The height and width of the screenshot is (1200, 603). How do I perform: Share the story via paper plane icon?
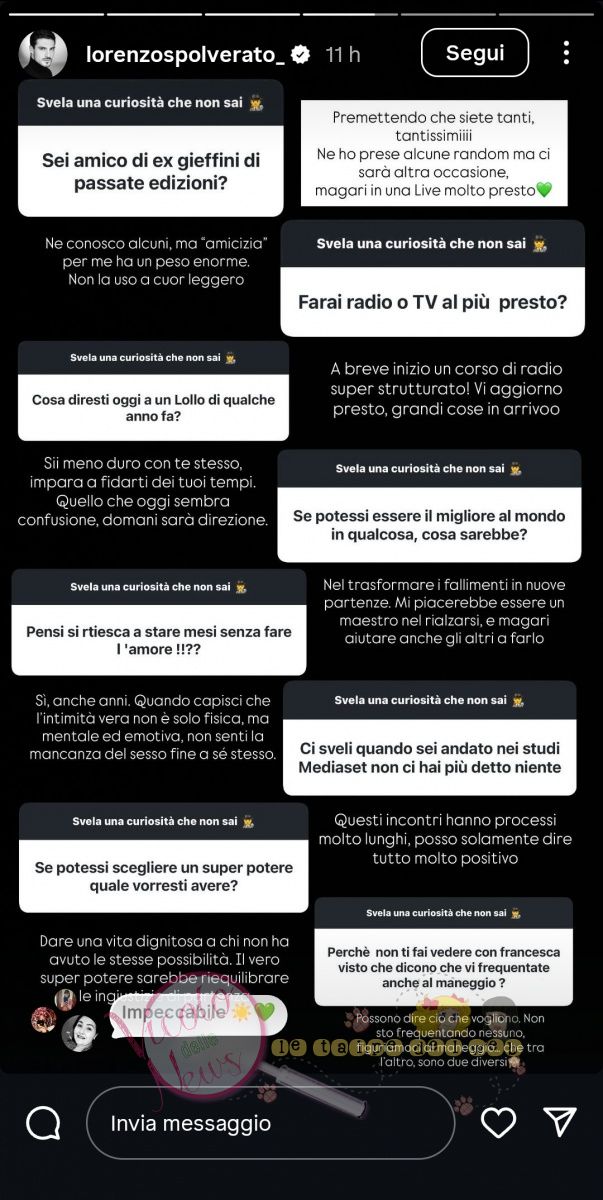tap(560, 1123)
